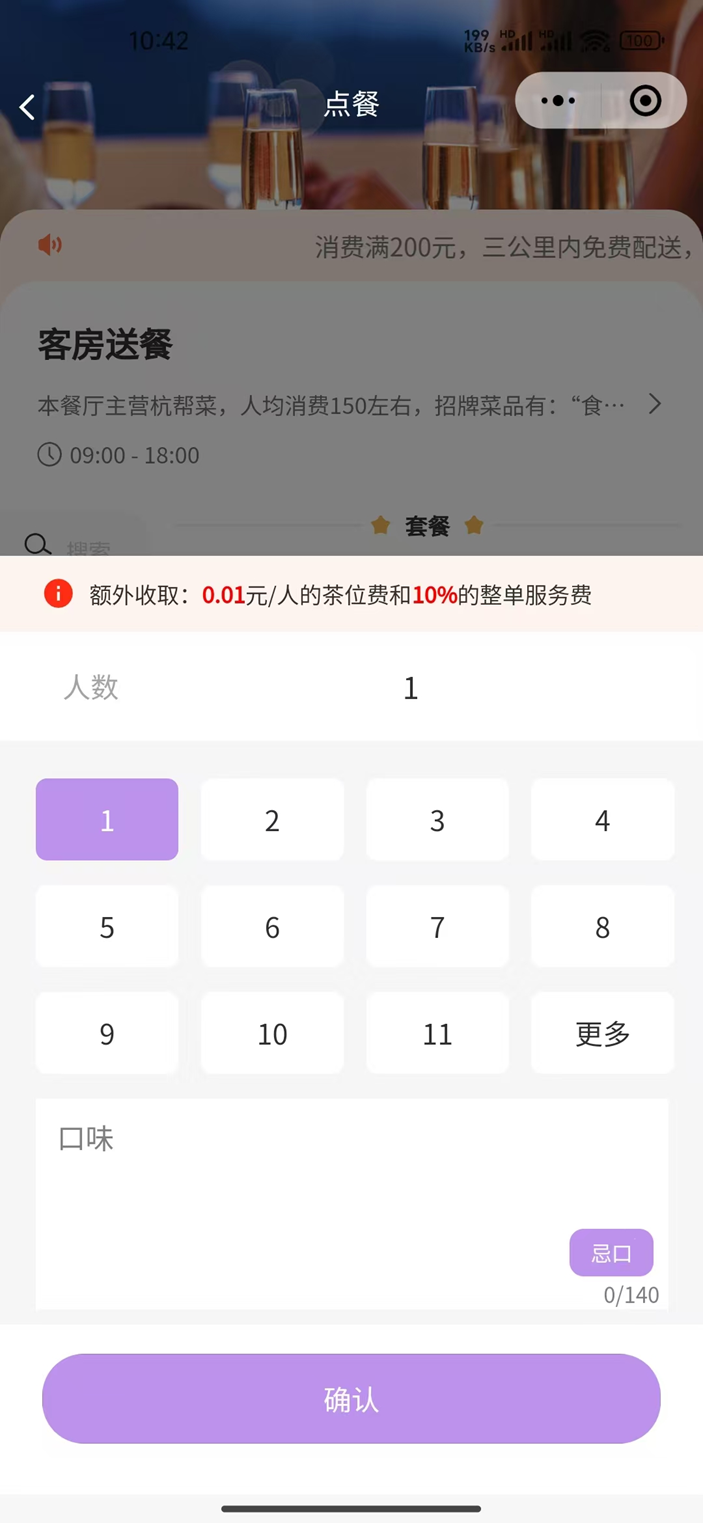
Task: Set number of people to 7
Action: (x=437, y=927)
